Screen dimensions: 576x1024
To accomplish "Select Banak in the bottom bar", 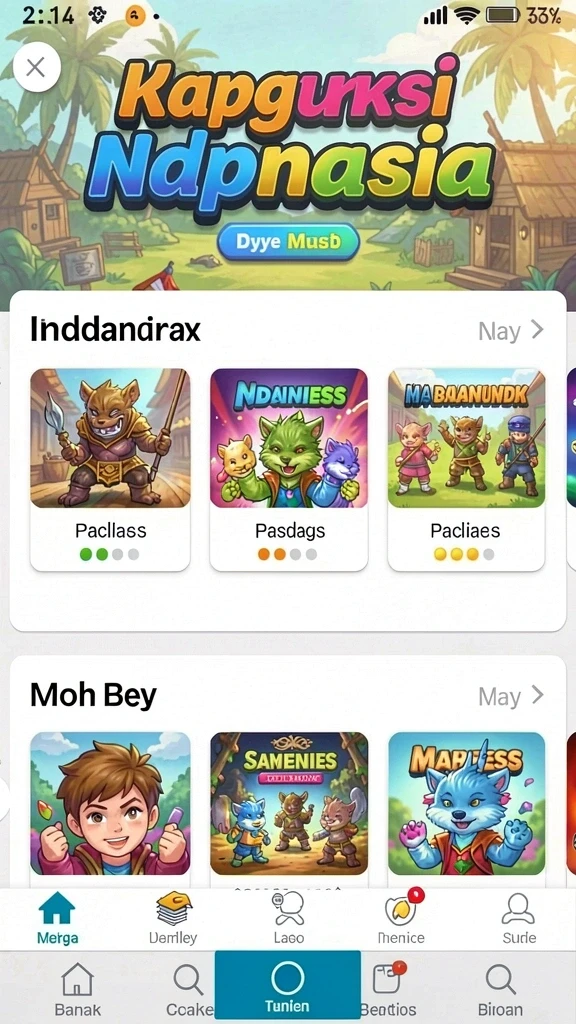I will click(78, 989).
